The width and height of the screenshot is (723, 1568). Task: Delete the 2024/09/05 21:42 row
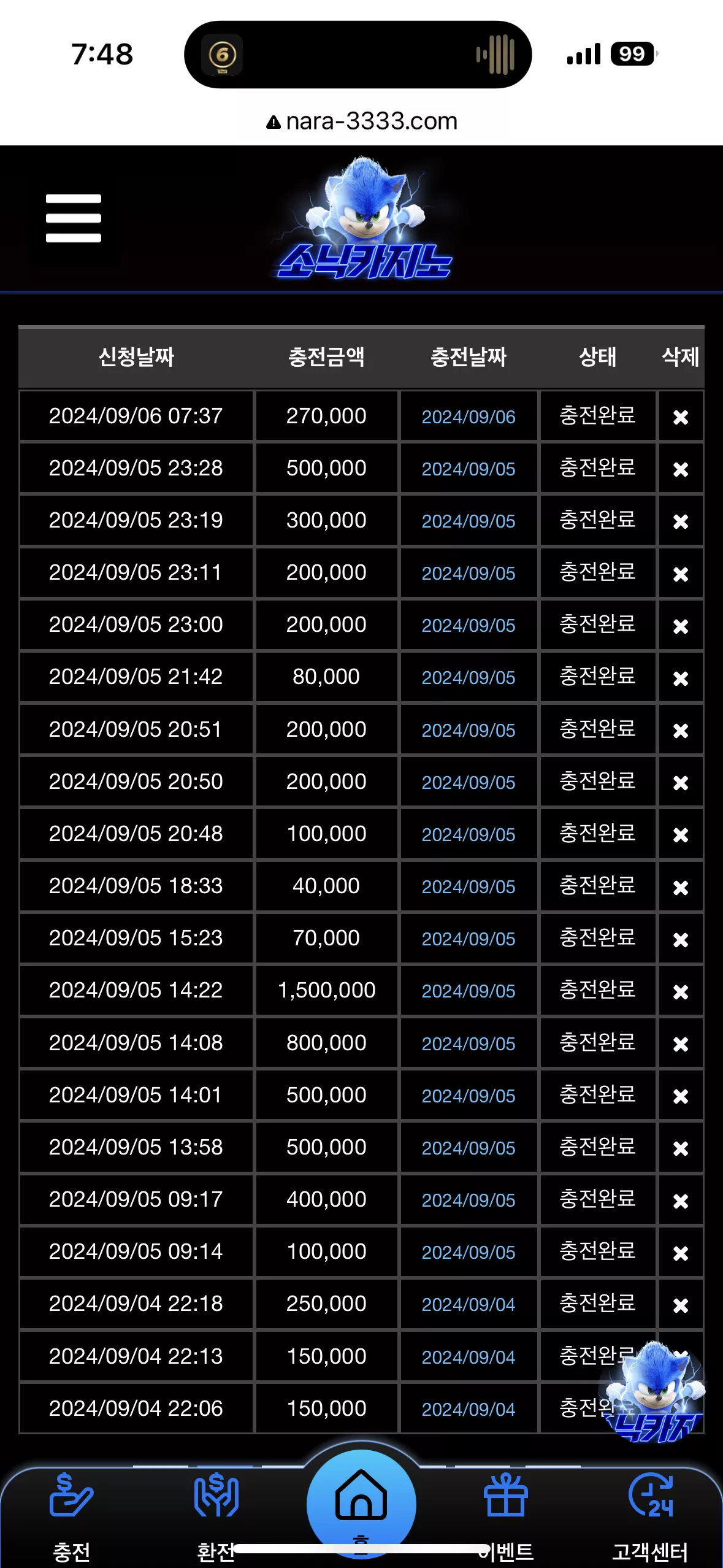680,678
